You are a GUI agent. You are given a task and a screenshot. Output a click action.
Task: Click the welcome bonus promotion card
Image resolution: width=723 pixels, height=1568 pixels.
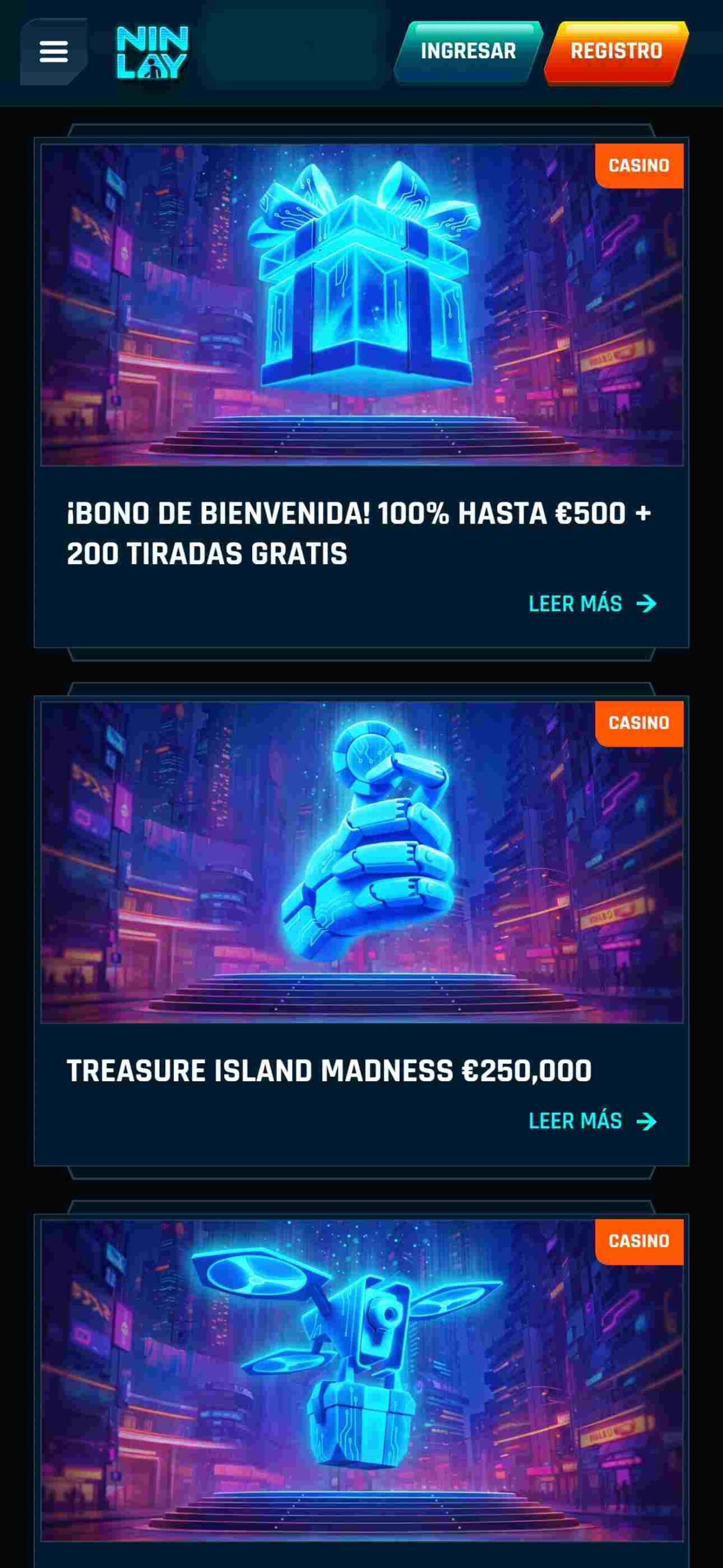(361, 392)
